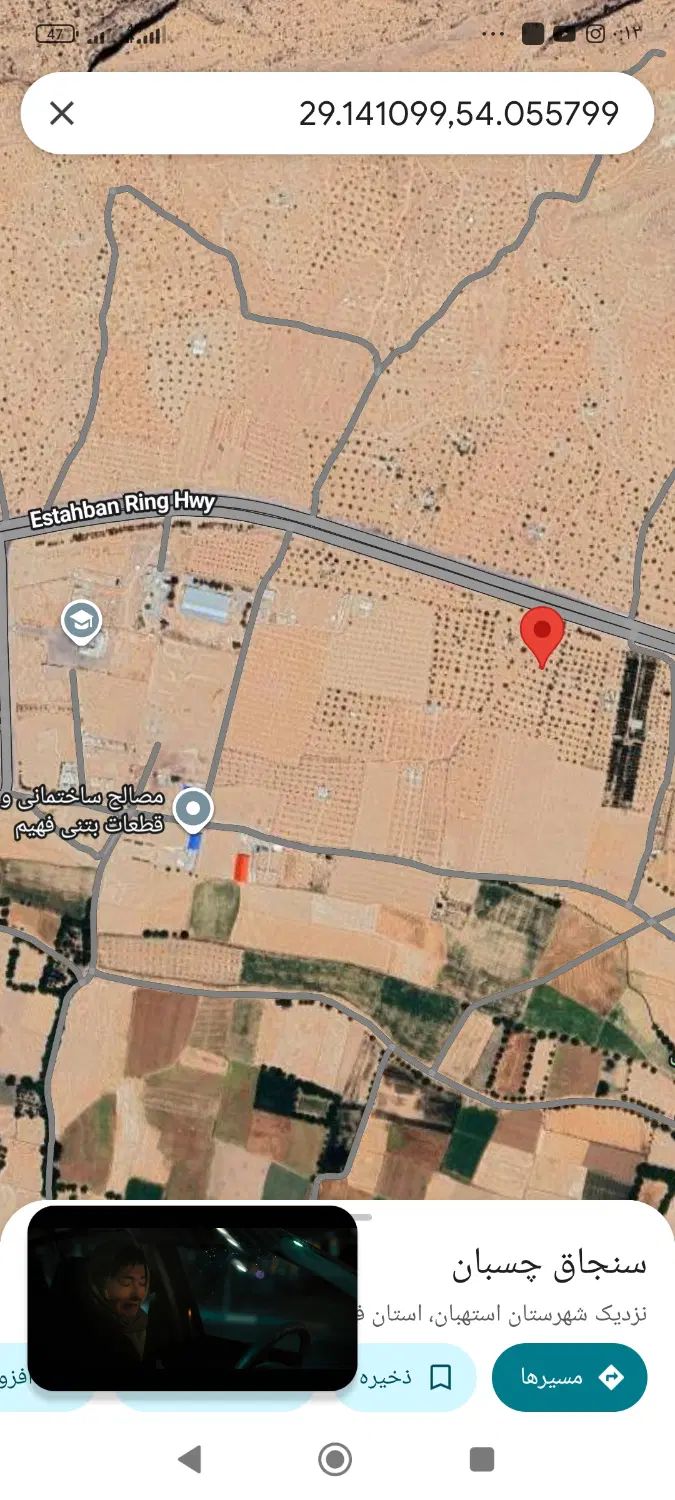Open the floating picture-in-picture video window
This screenshot has width=675, height=1500.
coord(192,1298)
